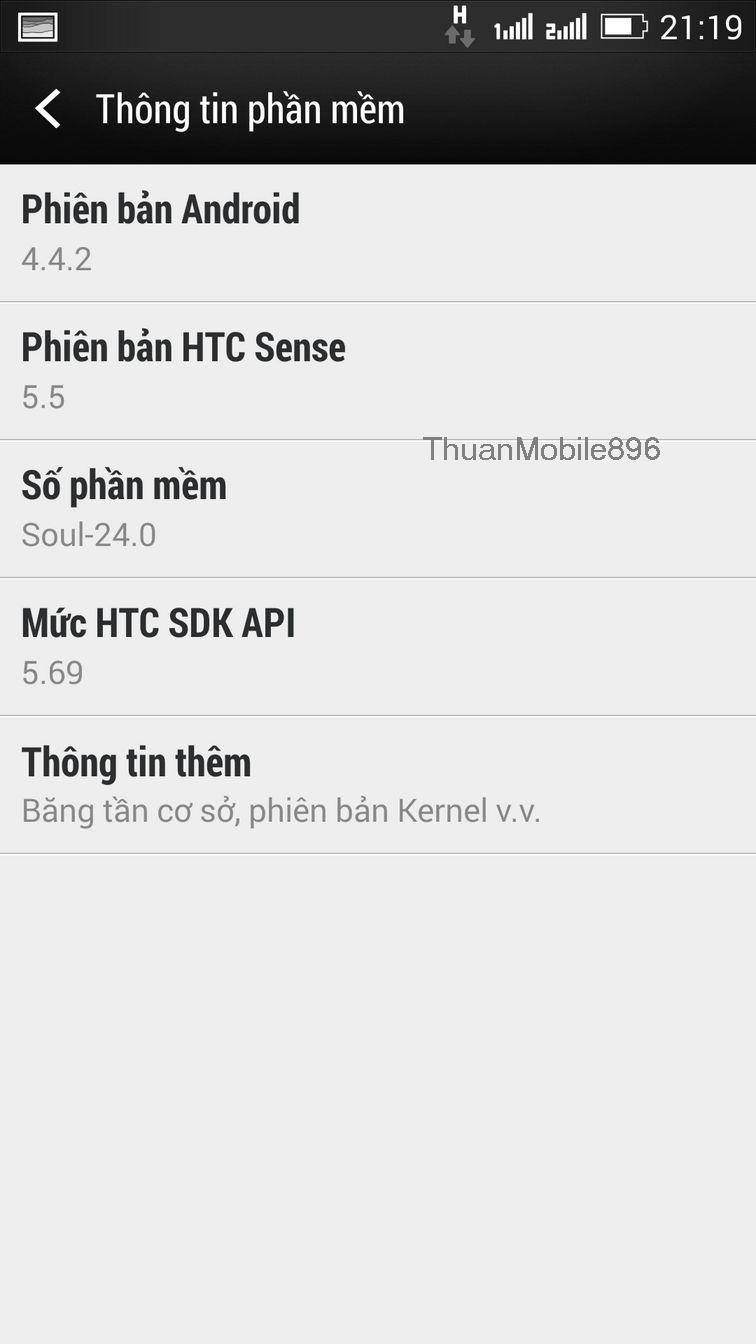Tap the Phiên bản Android row

(378, 233)
